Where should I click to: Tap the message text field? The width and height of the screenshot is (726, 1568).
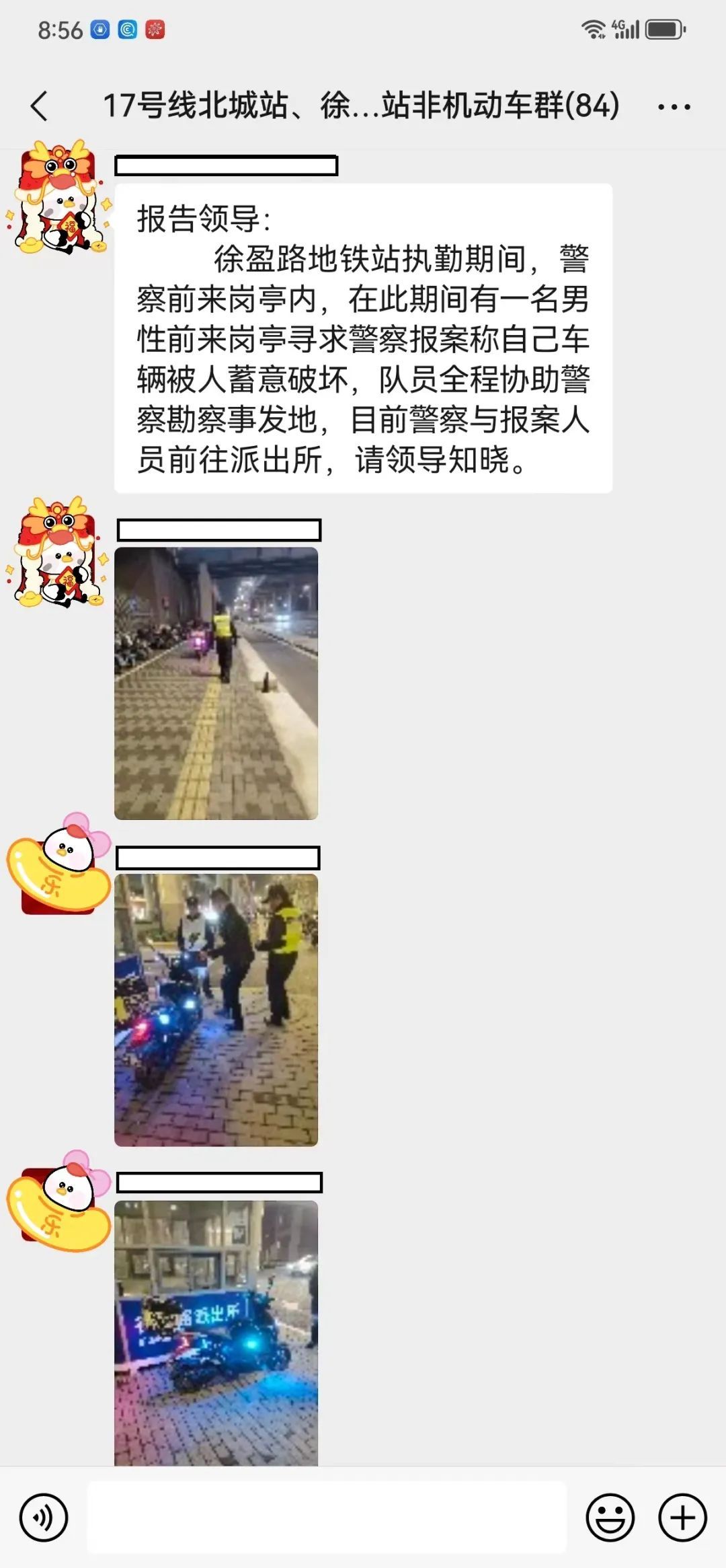pyautogui.click(x=327, y=1518)
